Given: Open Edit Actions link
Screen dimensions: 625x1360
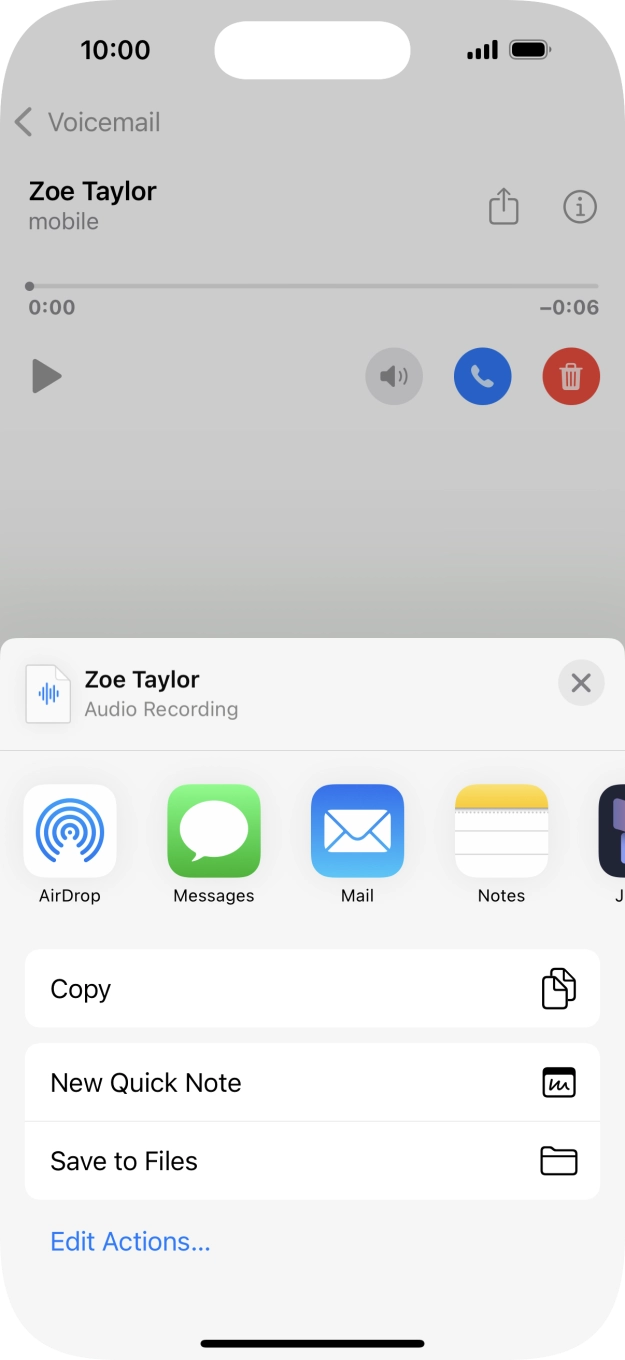Looking at the screenshot, I should (130, 1242).
